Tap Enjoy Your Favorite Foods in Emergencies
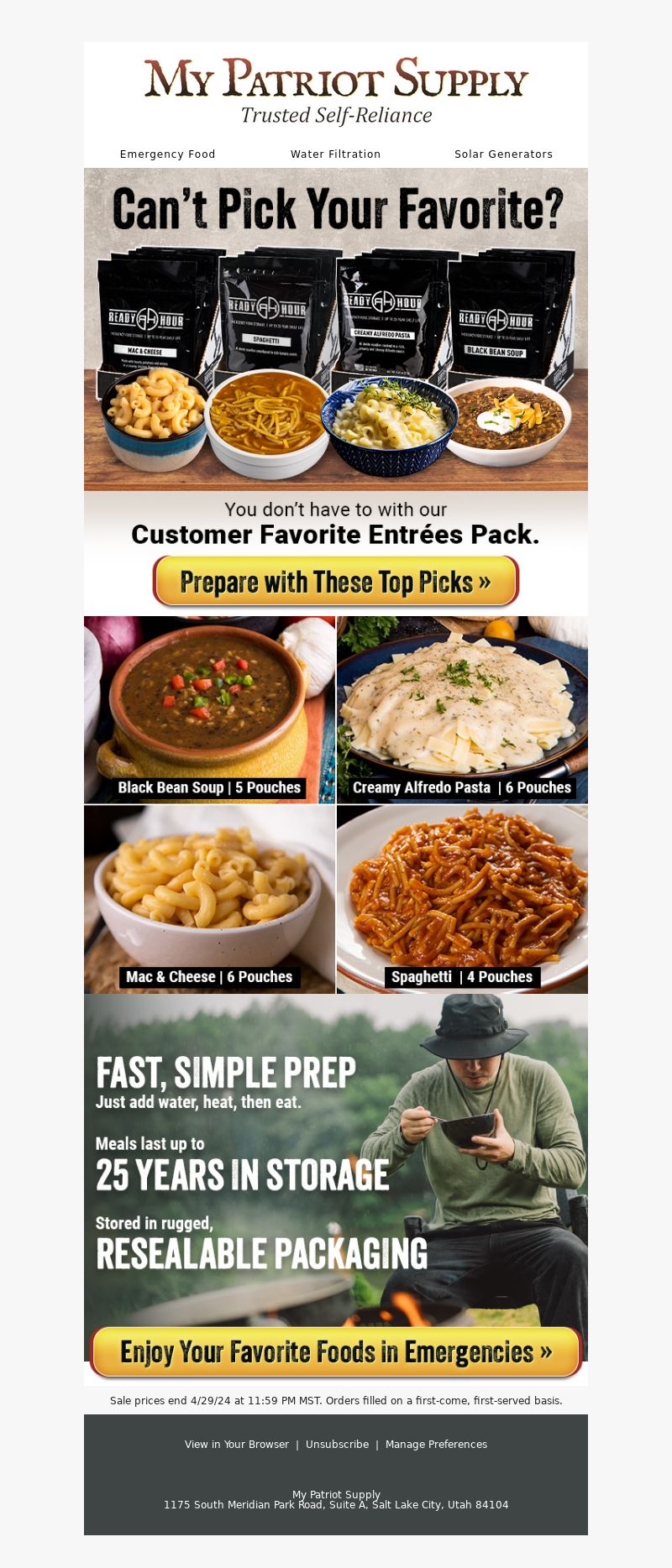The height and width of the screenshot is (1568, 672). pos(335,1352)
